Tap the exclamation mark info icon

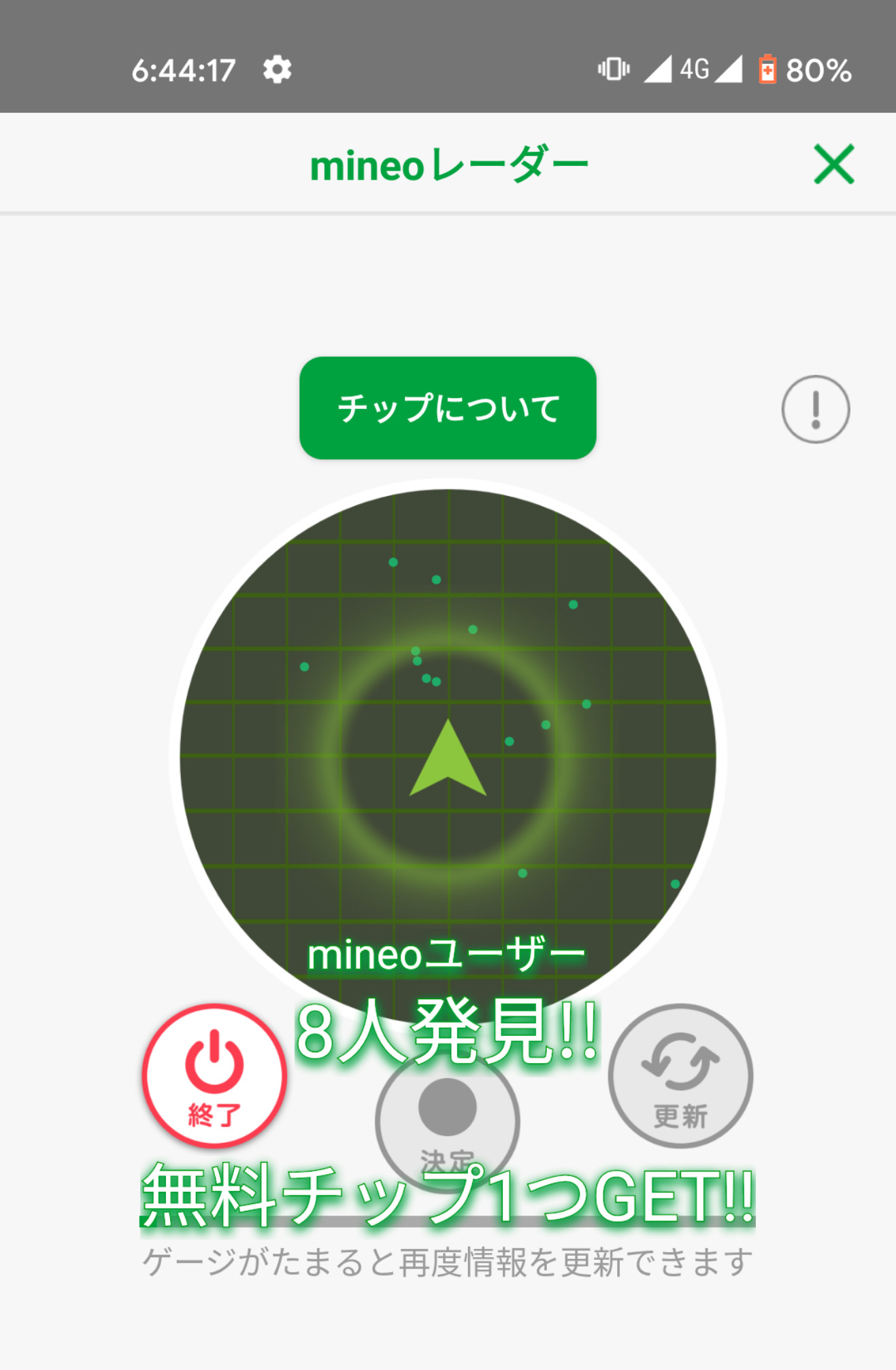(x=815, y=410)
